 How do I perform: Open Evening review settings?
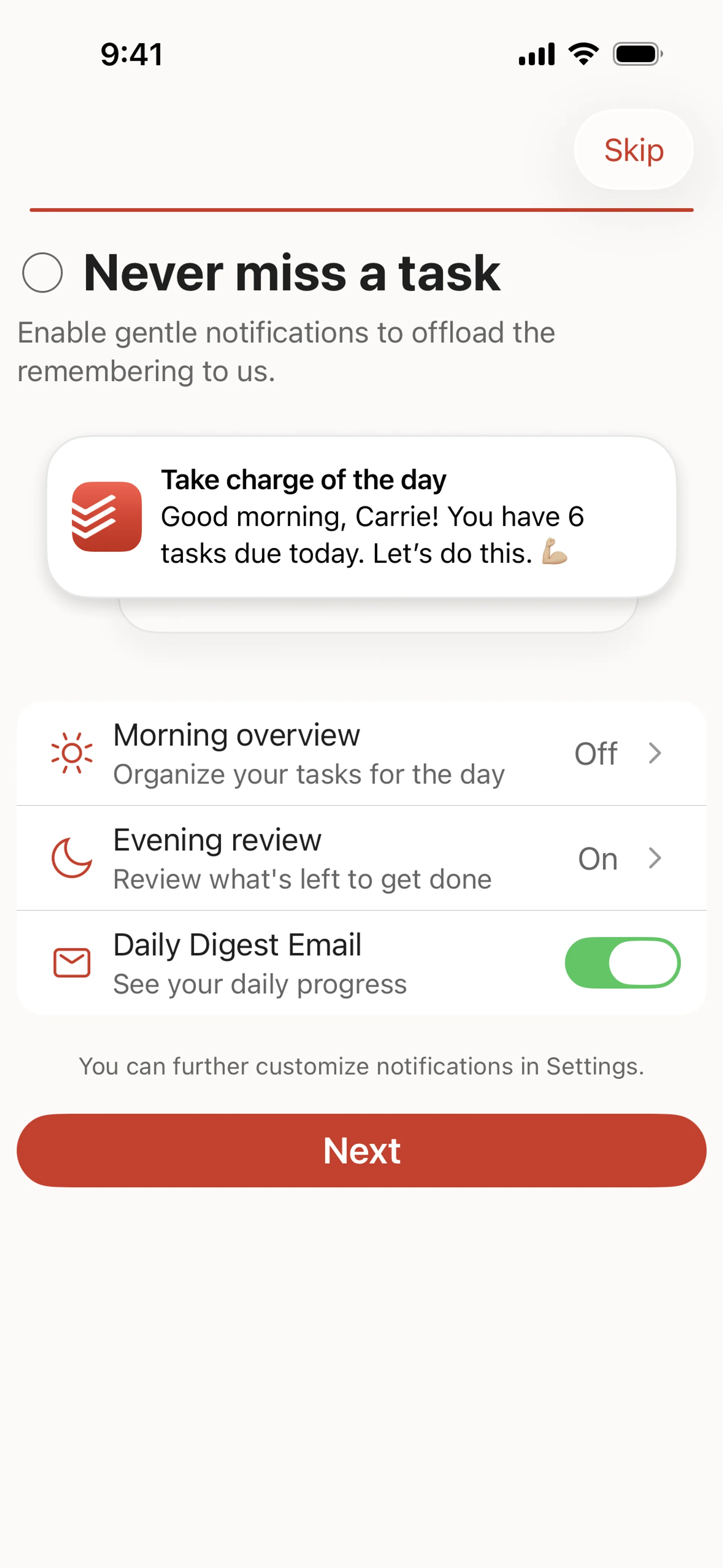pos(361,858)
